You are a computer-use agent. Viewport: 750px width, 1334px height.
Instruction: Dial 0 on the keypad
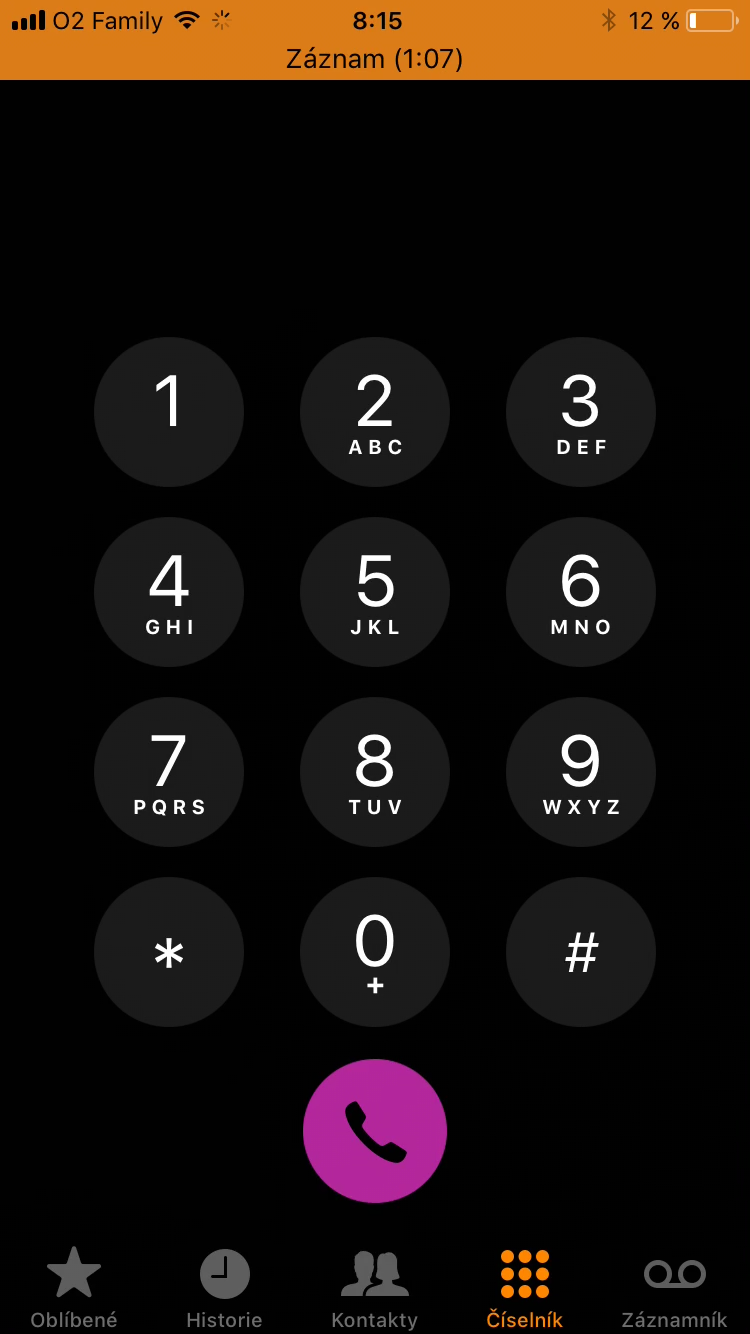point(375,952)
